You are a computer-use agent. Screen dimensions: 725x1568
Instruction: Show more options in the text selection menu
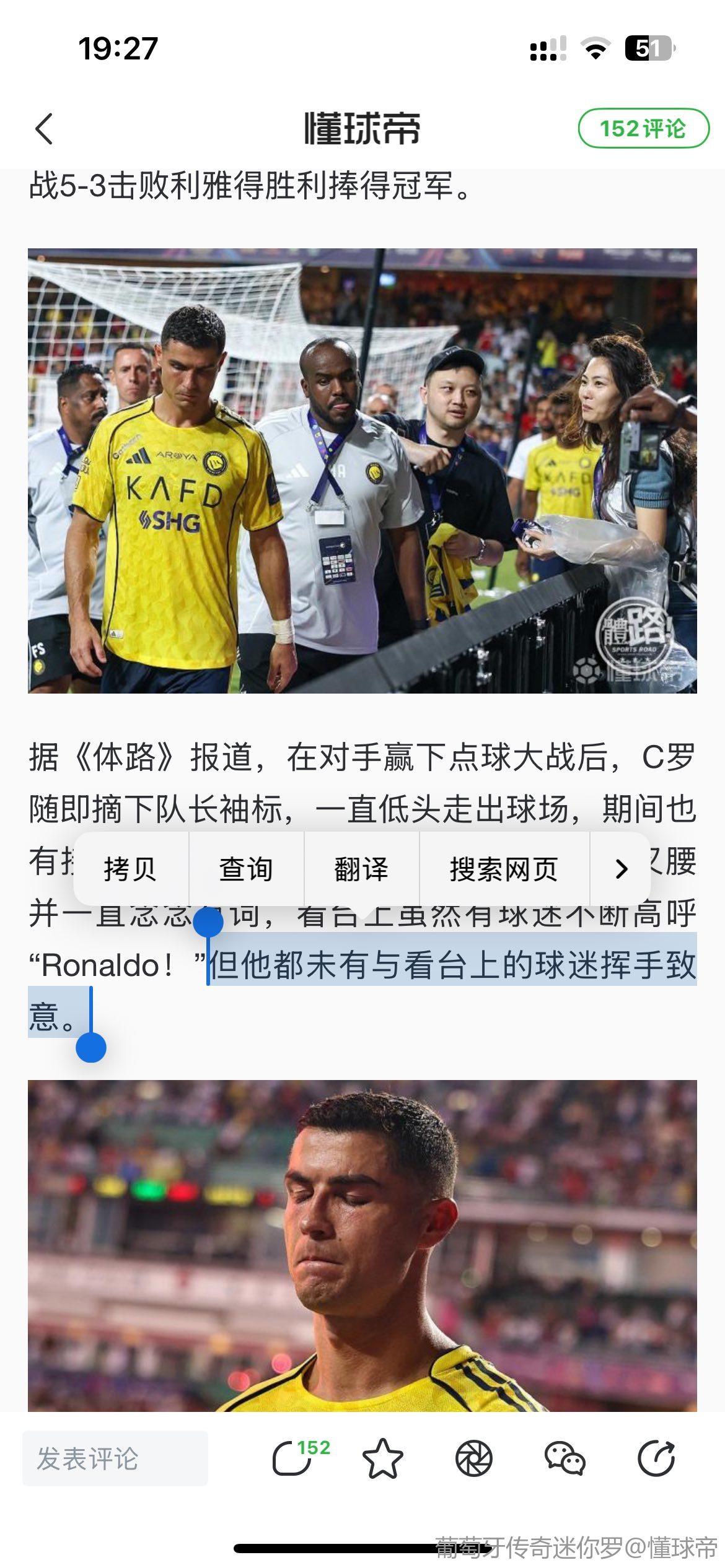tap(621, 869)
